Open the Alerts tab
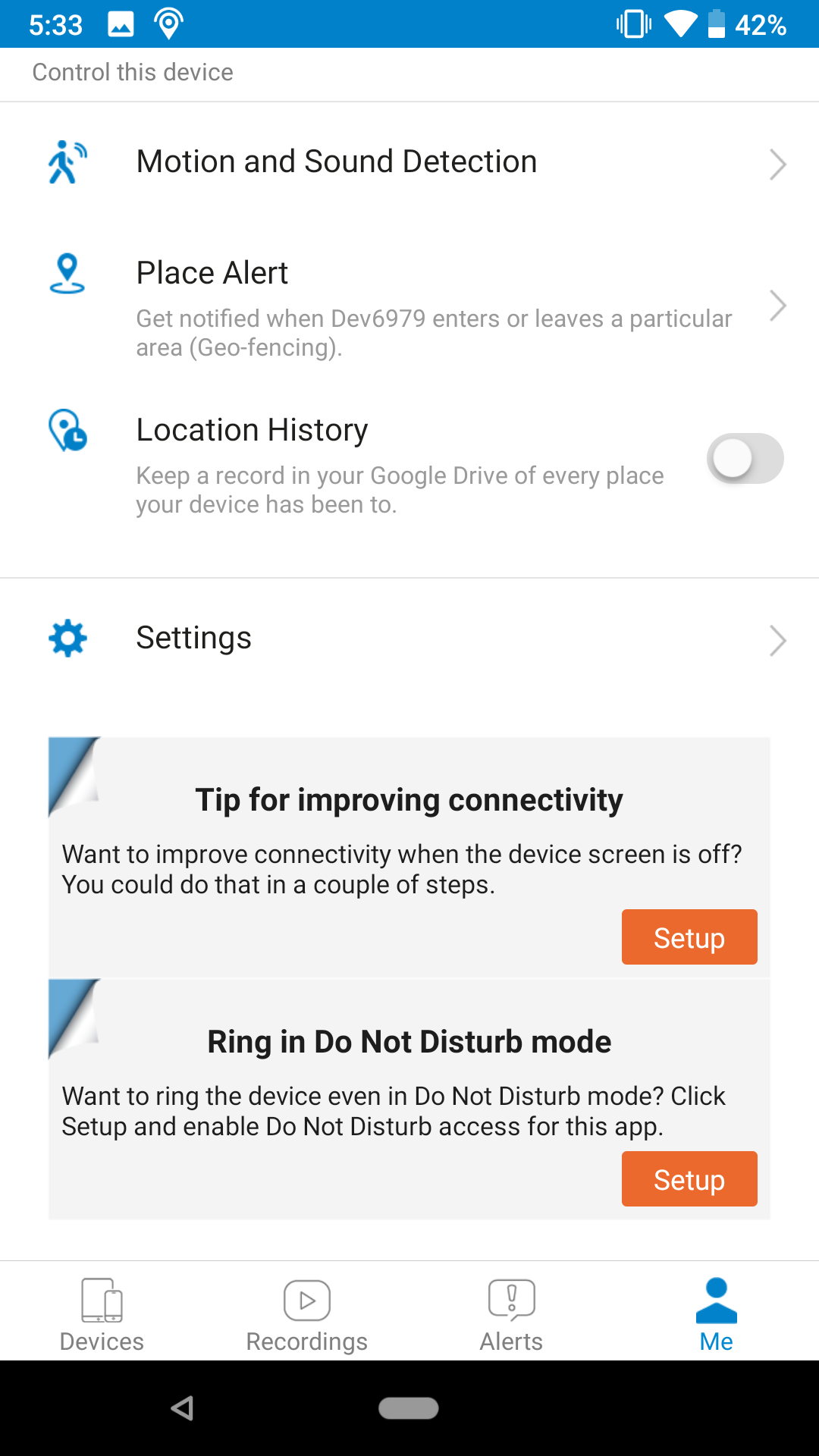This screenshot has width=819, height=1456. (x=511, y=1314)
